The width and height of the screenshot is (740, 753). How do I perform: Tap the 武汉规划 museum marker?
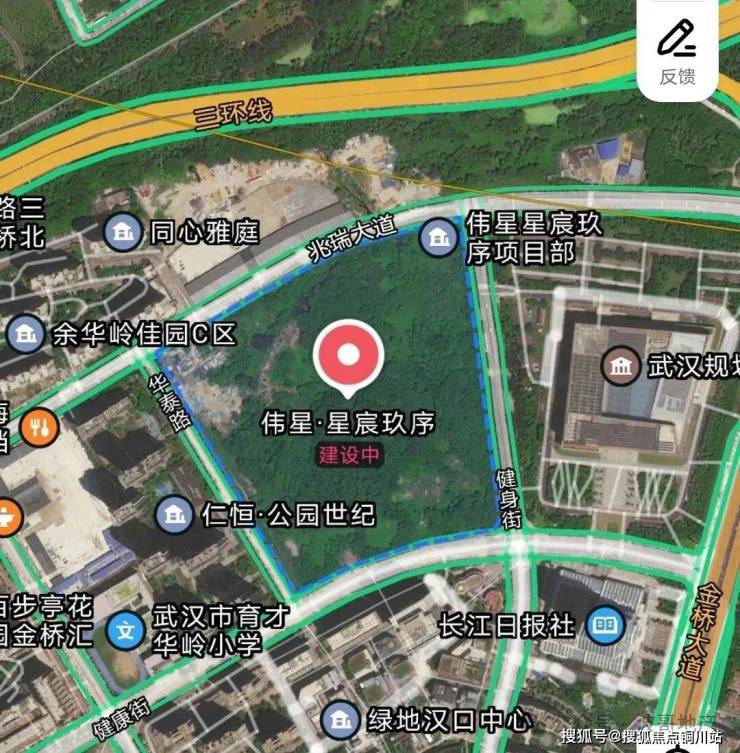click(621, 367)
